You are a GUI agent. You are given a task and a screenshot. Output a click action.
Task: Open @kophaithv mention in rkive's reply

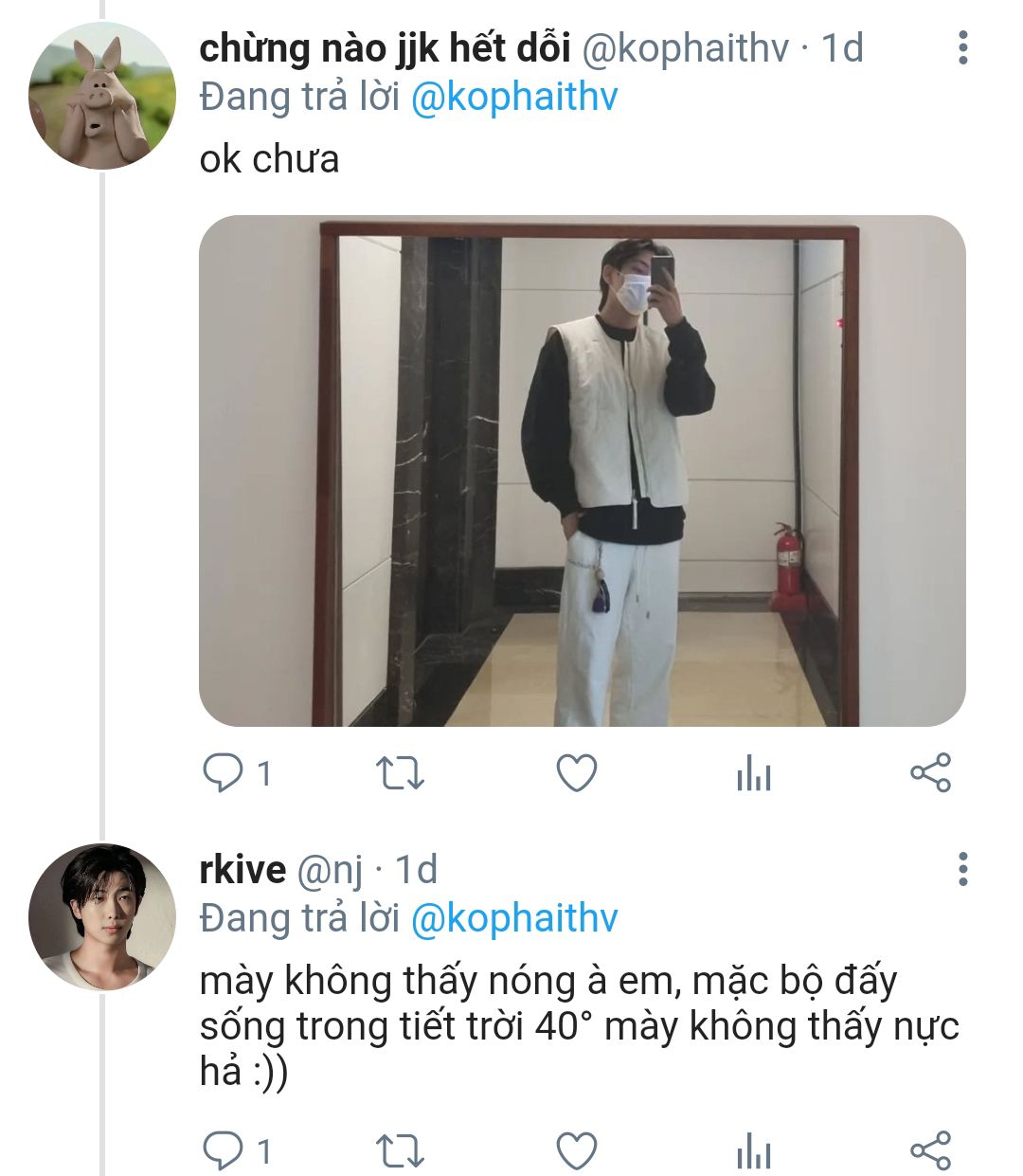tap(513, 918)
